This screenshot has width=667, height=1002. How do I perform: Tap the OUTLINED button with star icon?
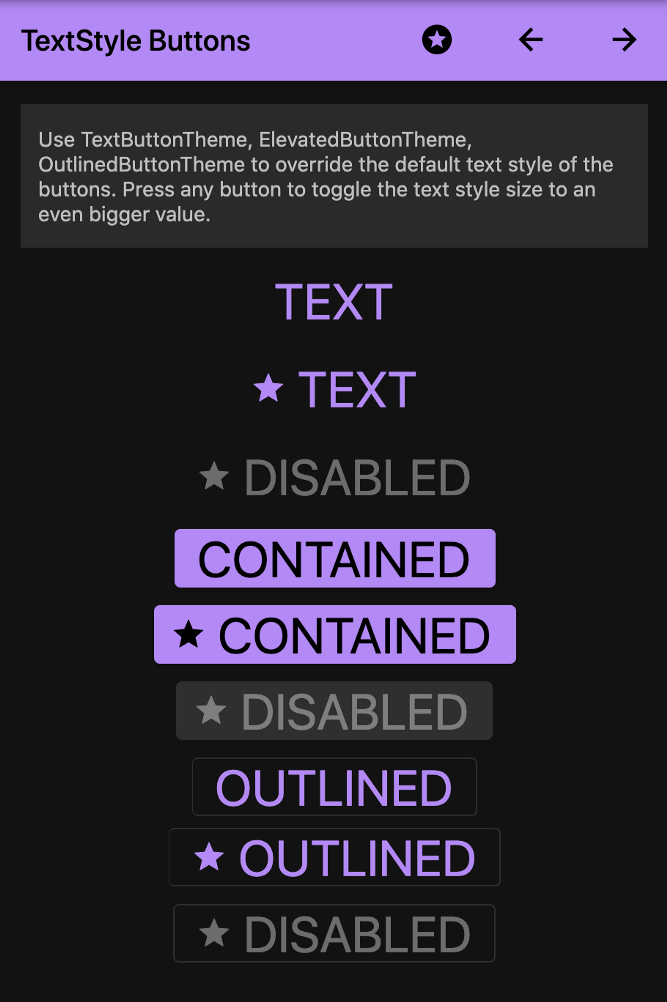(x=335, y=857)
